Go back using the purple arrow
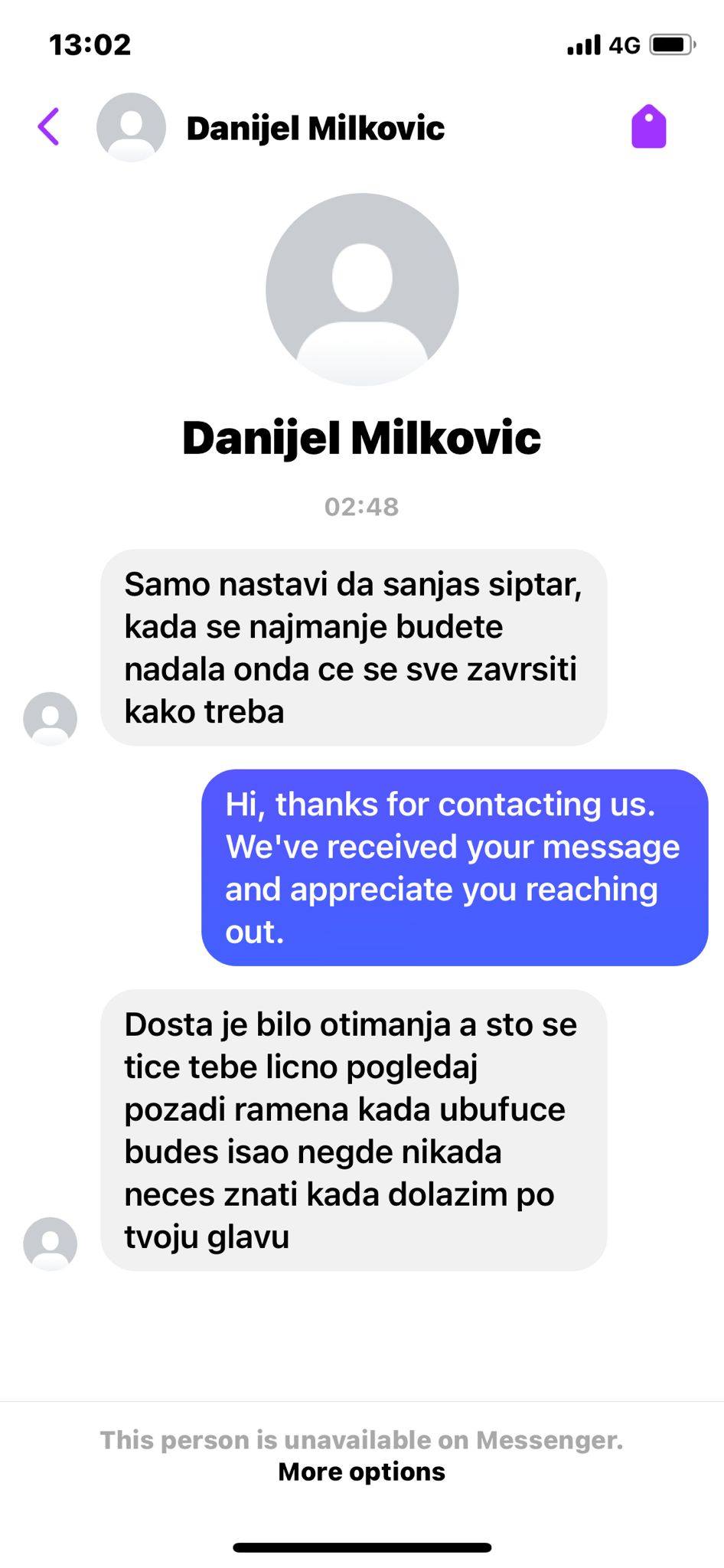 click(49, 127)
